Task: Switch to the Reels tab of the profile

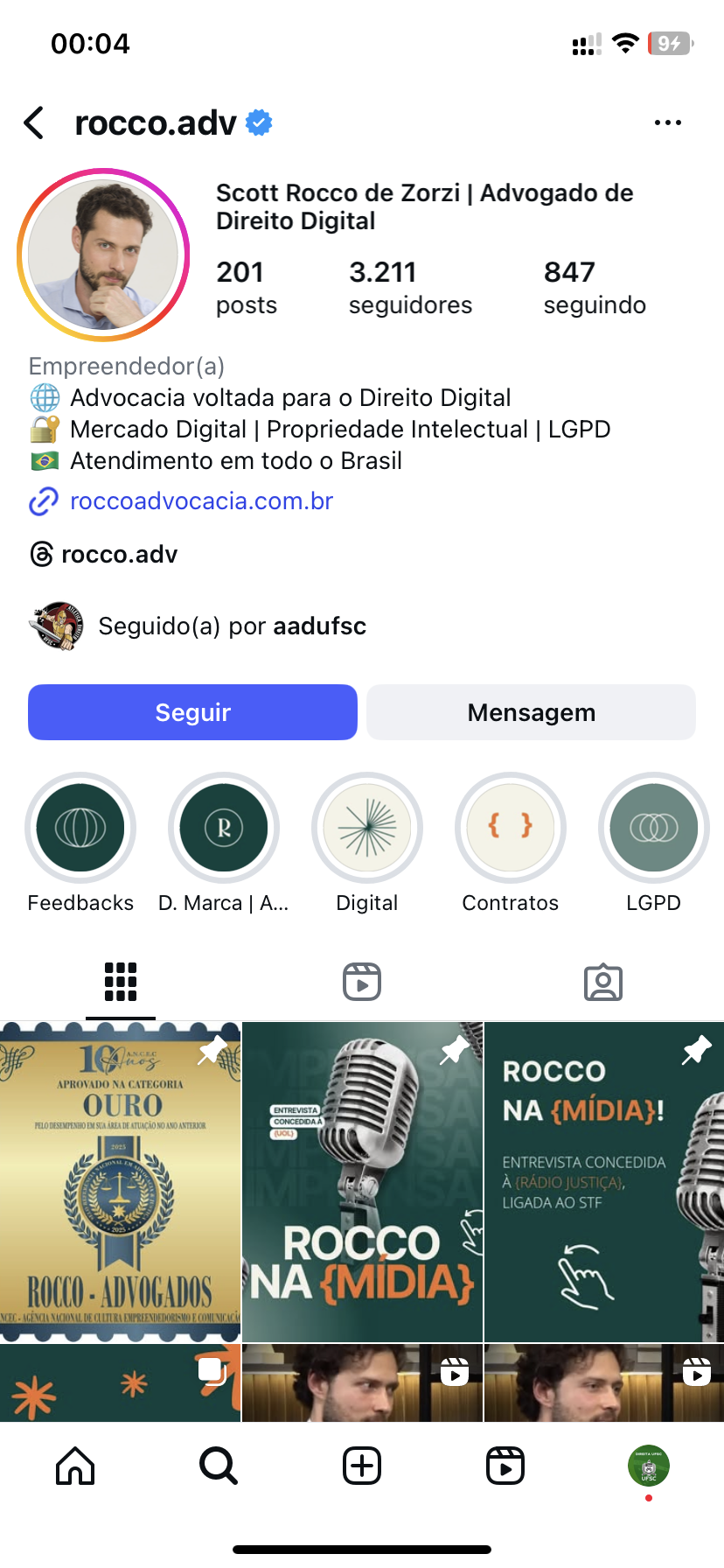Action: coord(362,982)
